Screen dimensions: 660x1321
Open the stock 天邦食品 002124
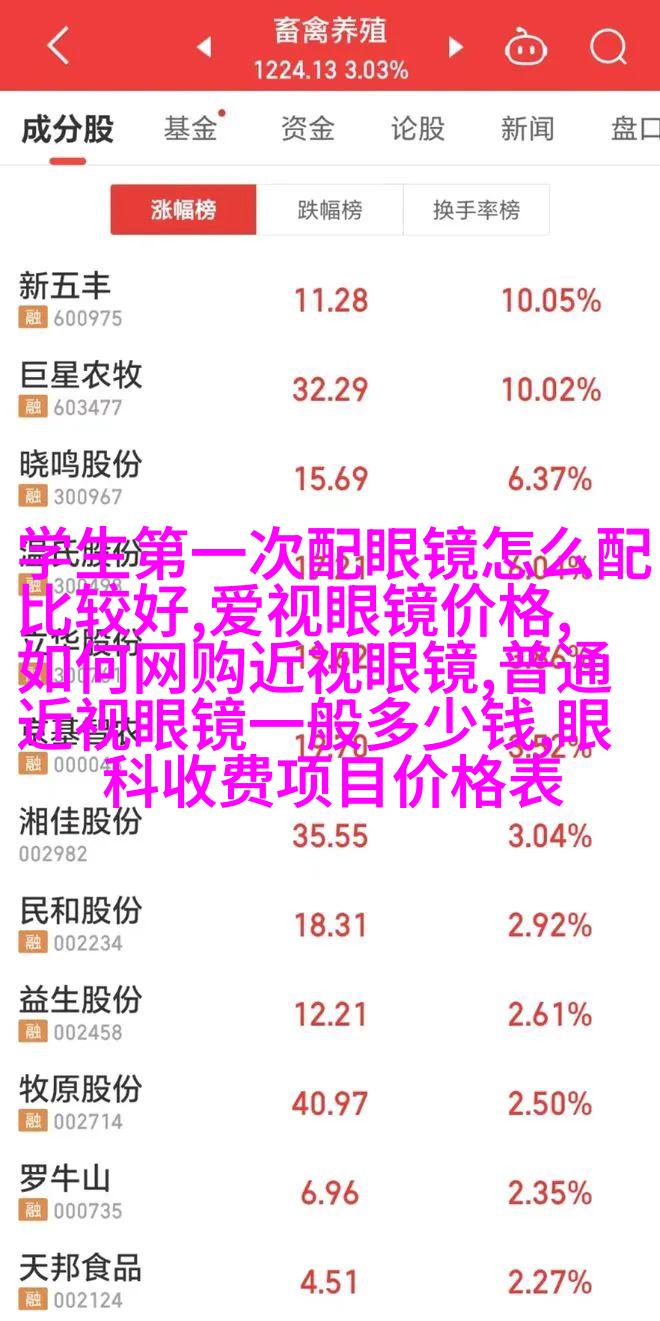[80, 1280]
